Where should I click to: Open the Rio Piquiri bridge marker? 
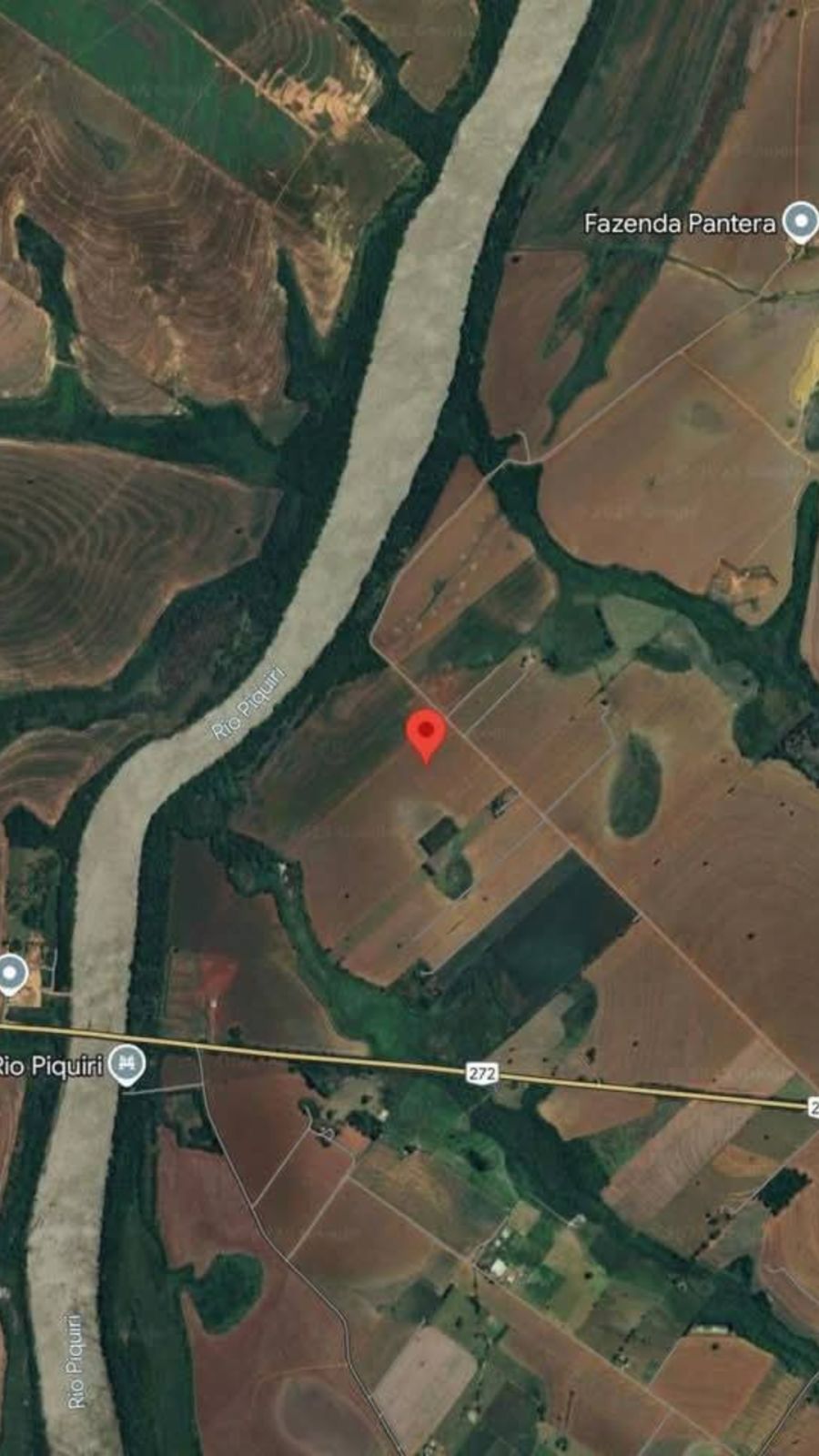(126, 1063)
